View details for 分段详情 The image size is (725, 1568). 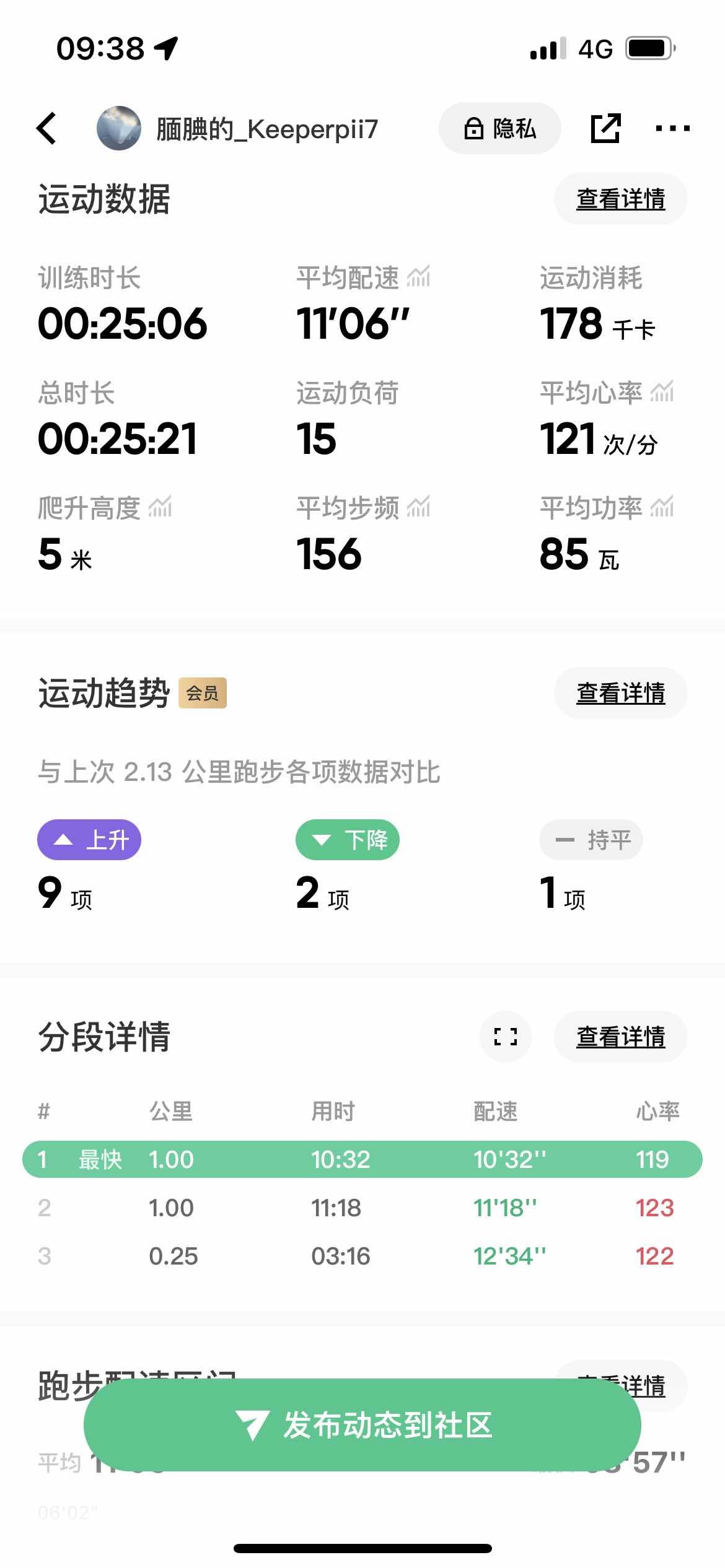pyautogui.click(x=620, y=1037)
